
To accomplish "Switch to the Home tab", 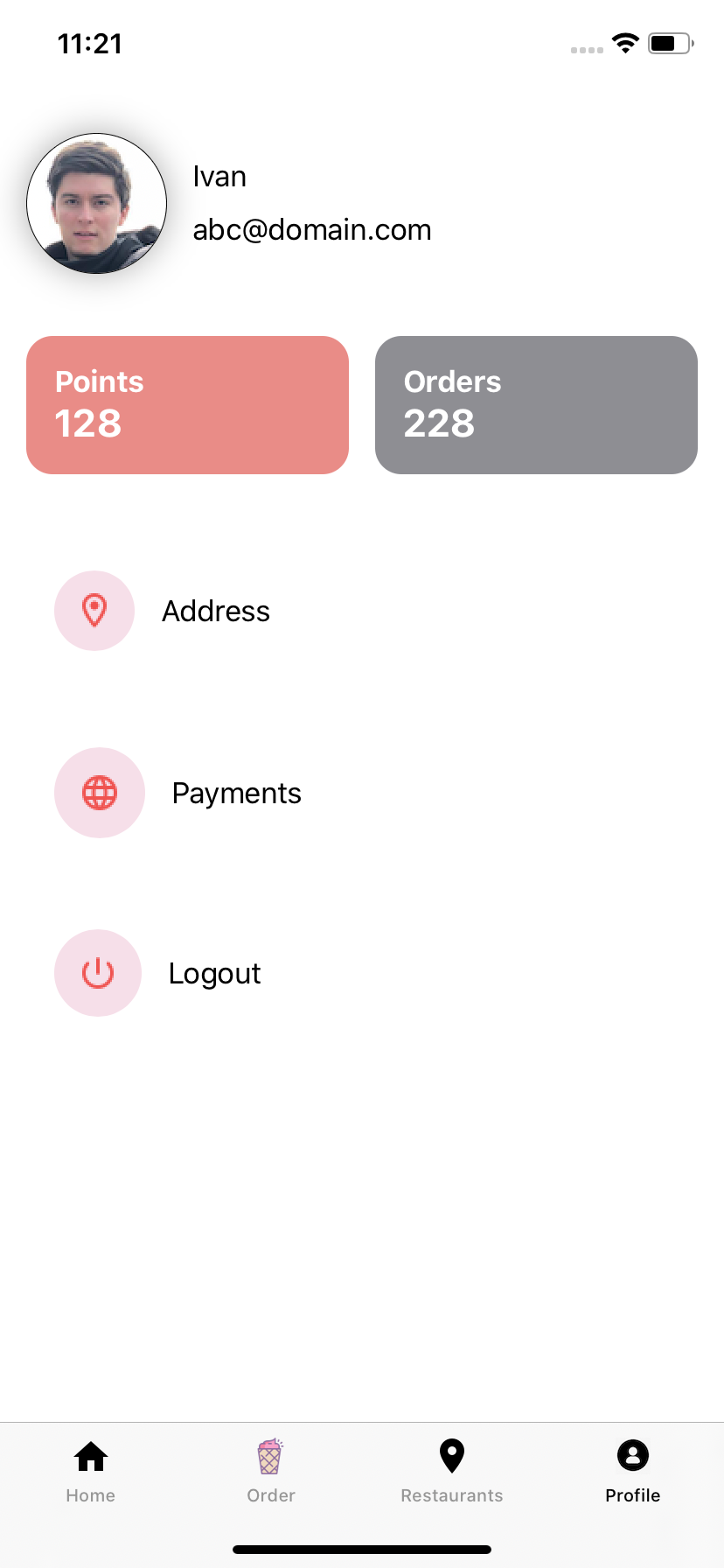I will 91,1472.
